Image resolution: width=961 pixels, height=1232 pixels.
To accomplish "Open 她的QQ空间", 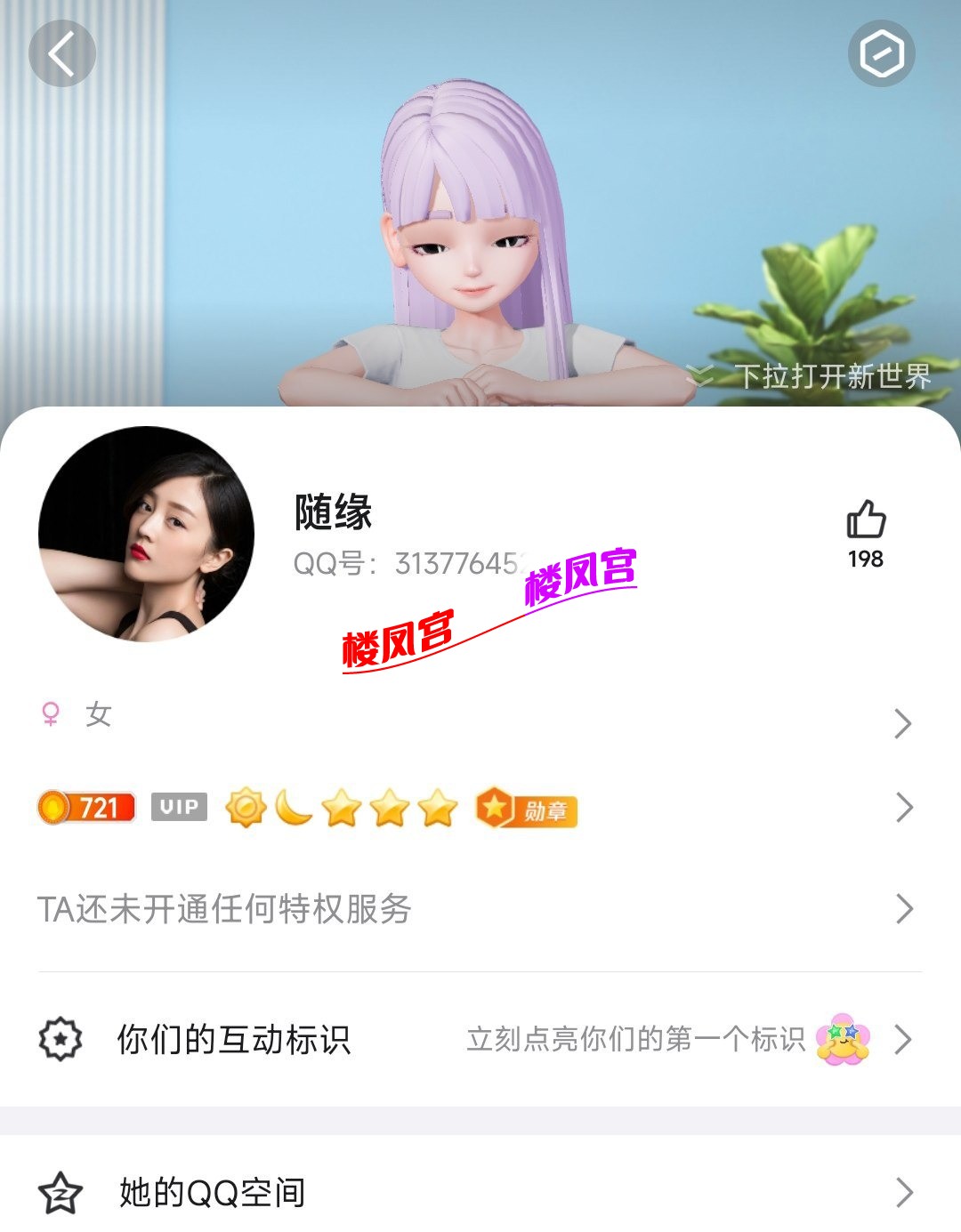I will coord(480,1192).
